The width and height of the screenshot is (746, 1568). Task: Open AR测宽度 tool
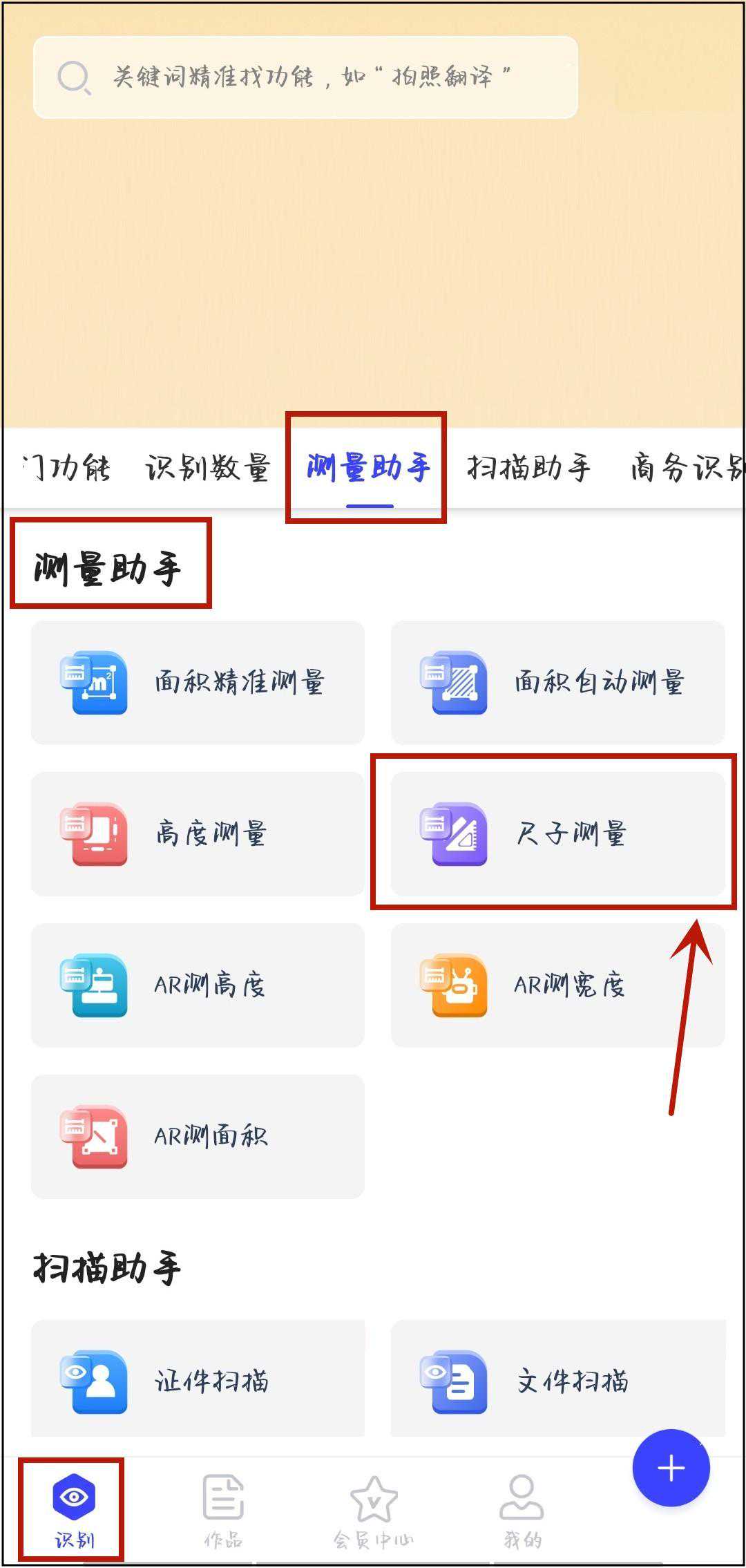click(x=557, y=985)
